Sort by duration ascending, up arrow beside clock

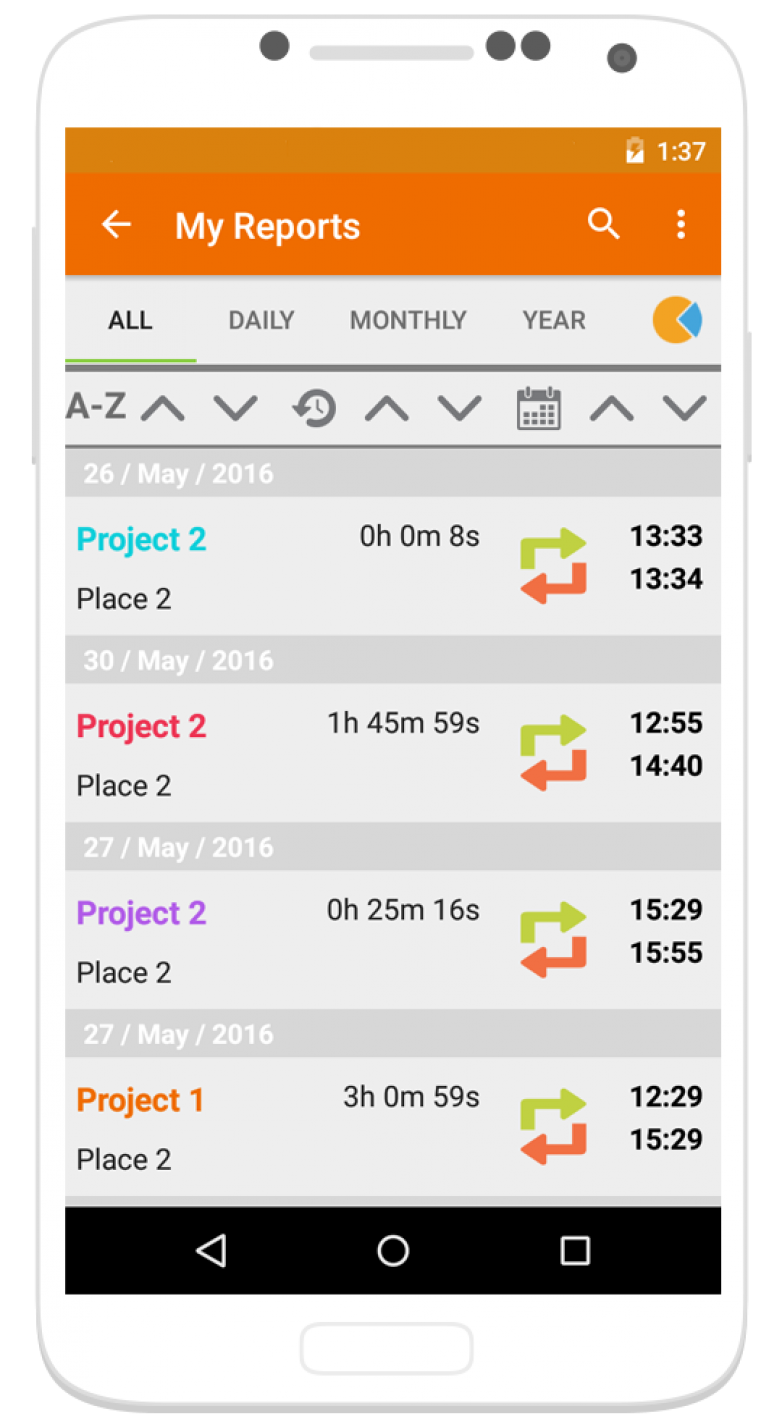point(387,408)
